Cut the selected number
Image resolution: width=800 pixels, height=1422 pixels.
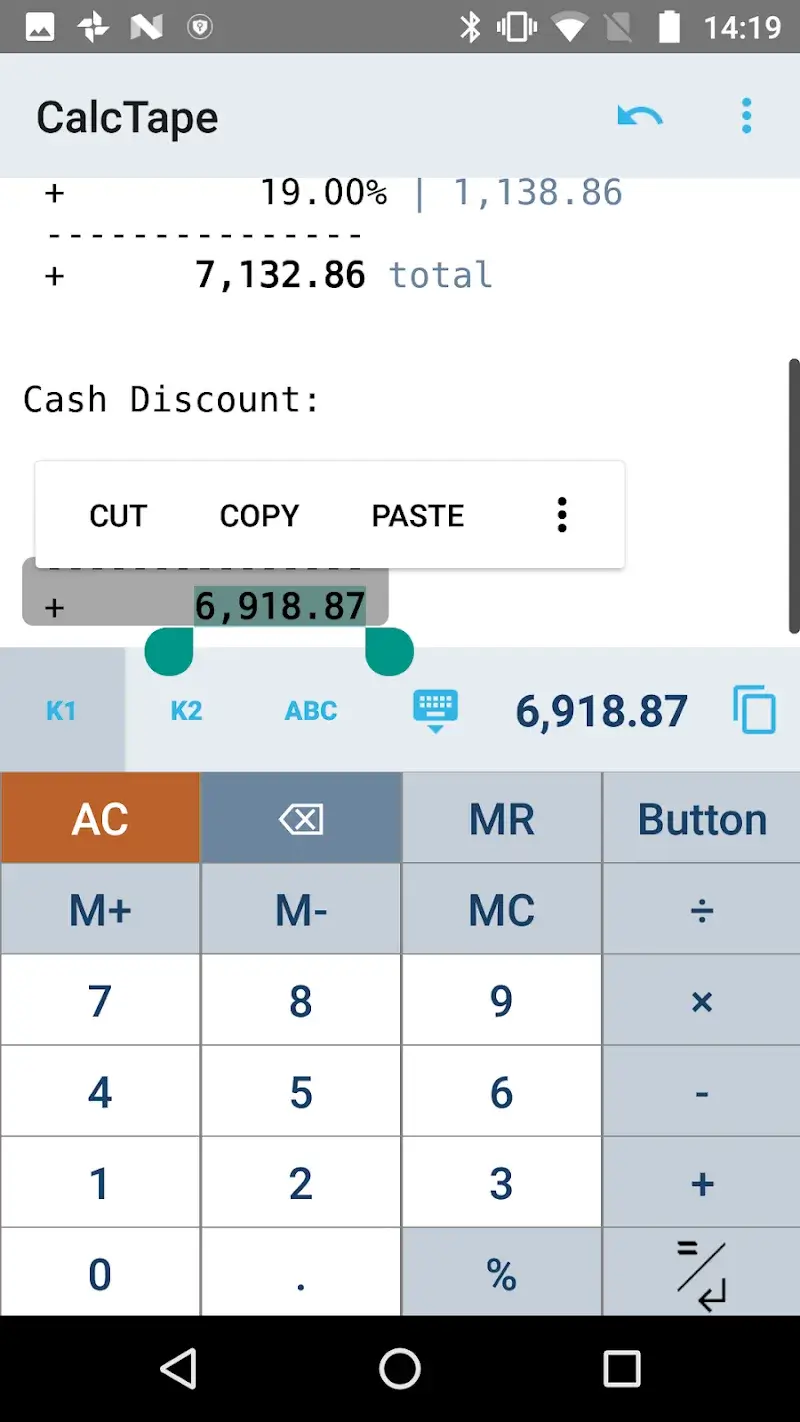[x=118, y=516]
